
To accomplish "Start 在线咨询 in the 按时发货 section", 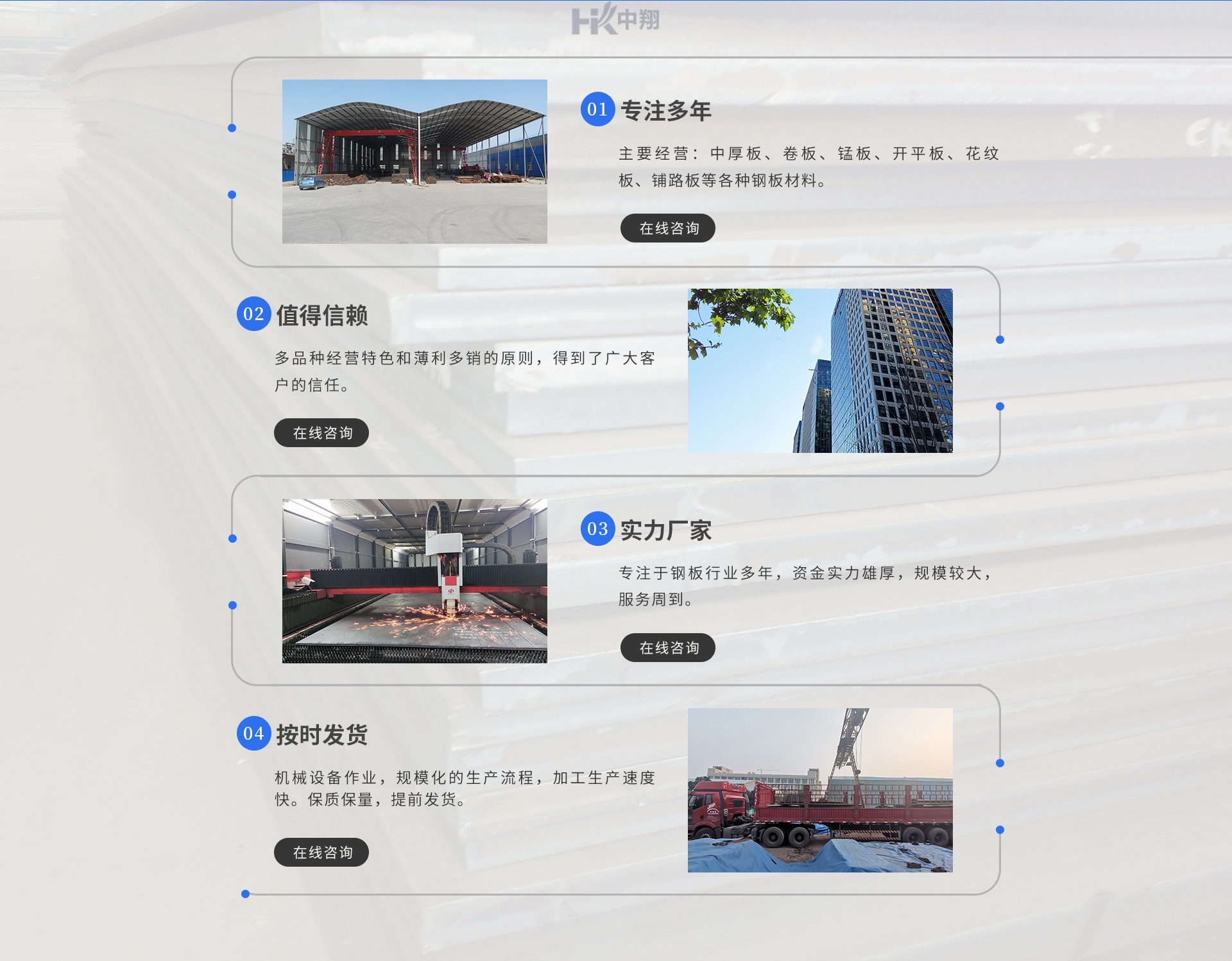I will tap(321, 853).
